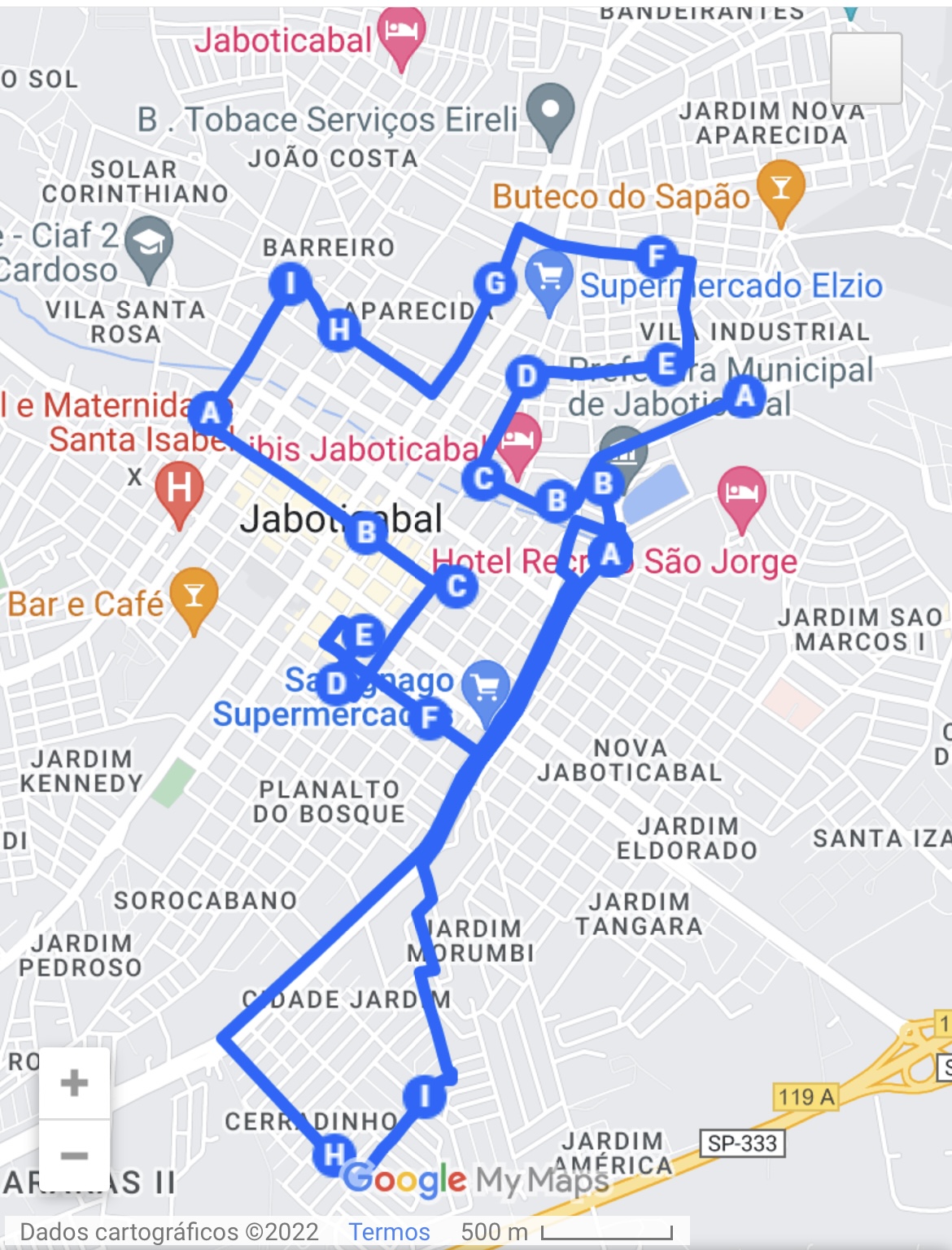This screenshot has height=1250, width=952.
Task: Open the Termos link
Action: [389, 1231]
